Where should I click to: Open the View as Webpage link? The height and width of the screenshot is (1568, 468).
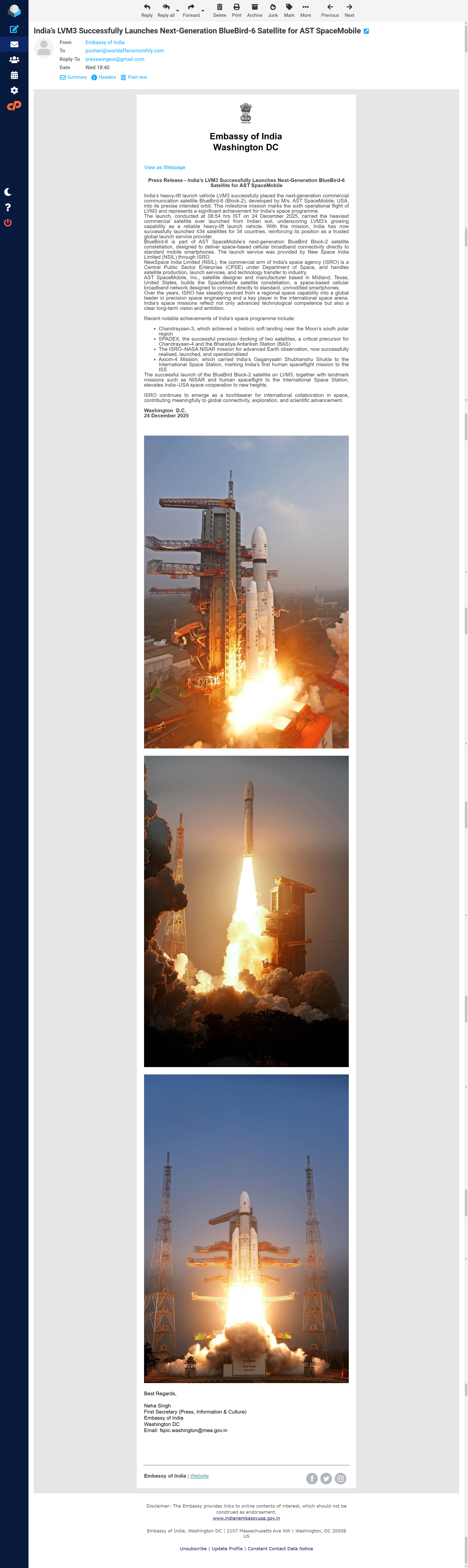[x=165, y=167]
